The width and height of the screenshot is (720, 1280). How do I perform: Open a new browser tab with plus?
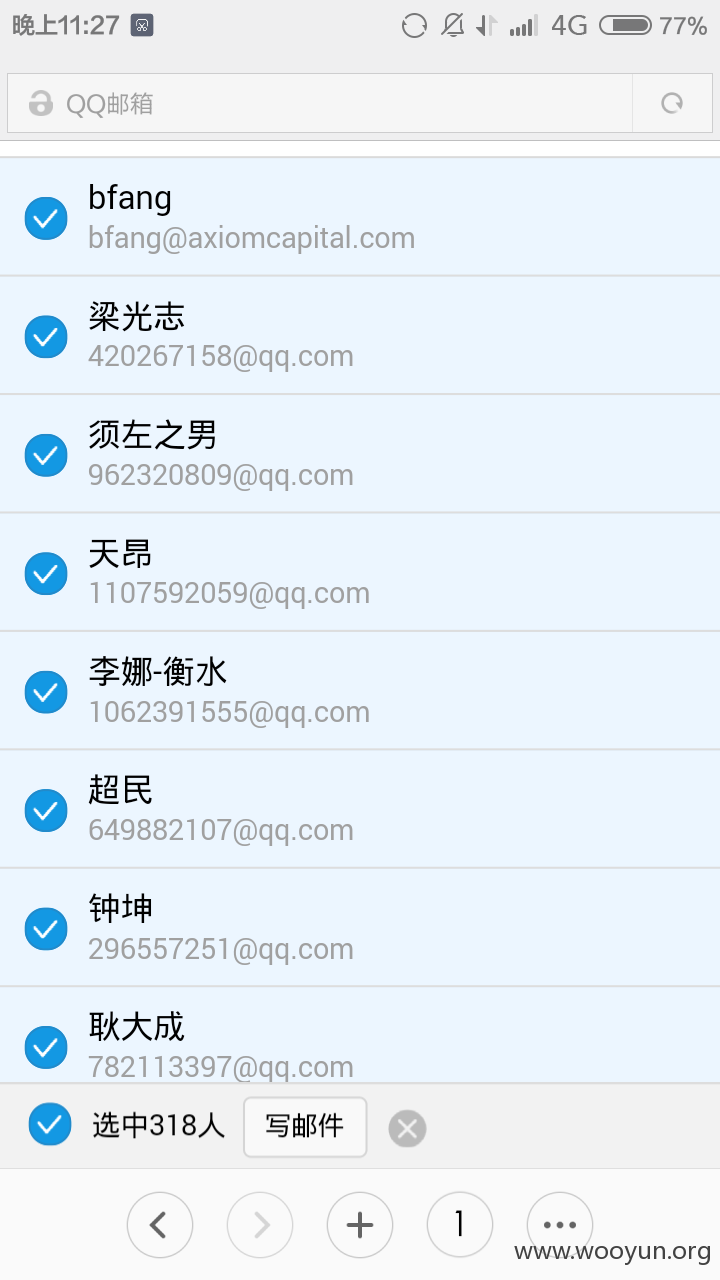coord(360,1224)
